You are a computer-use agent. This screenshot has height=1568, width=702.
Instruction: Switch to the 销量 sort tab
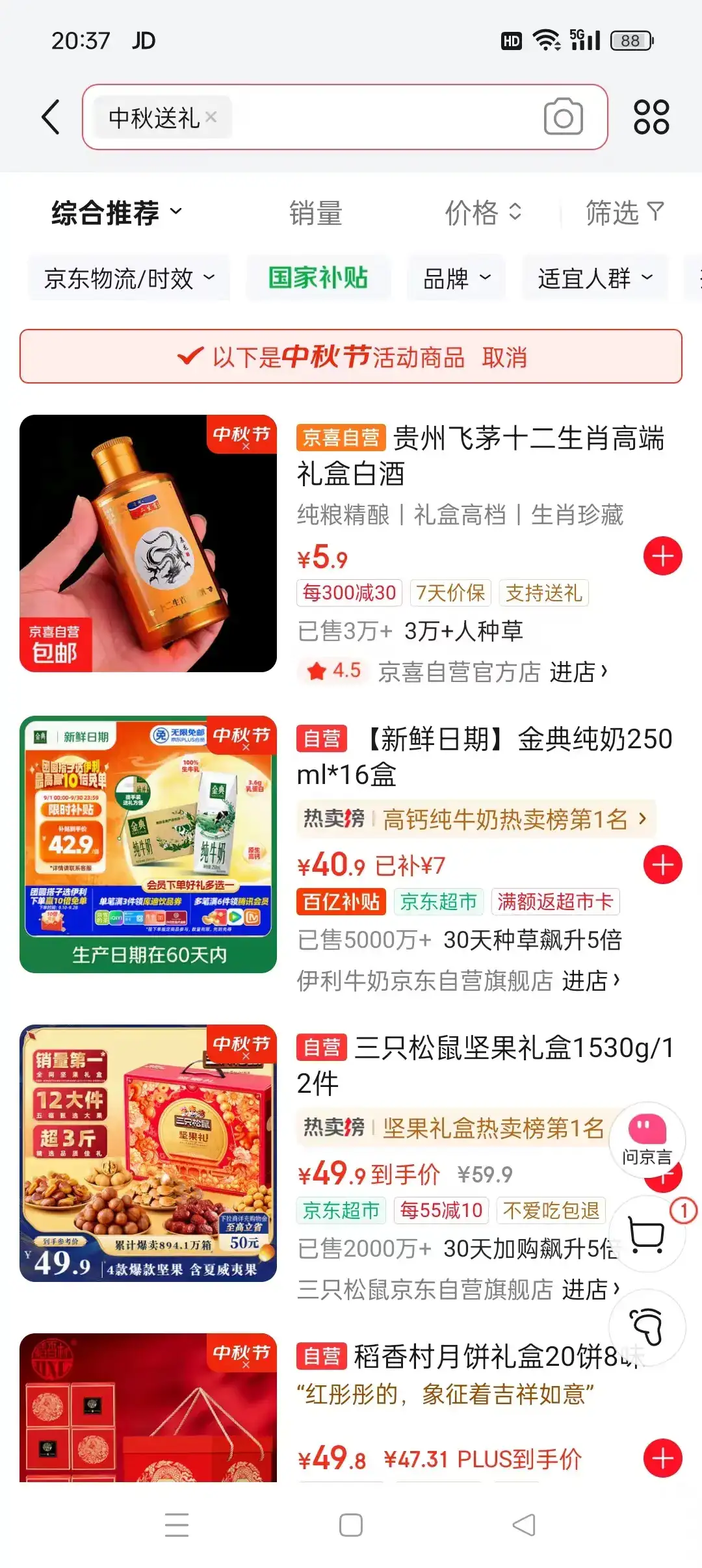click(317, 213)
